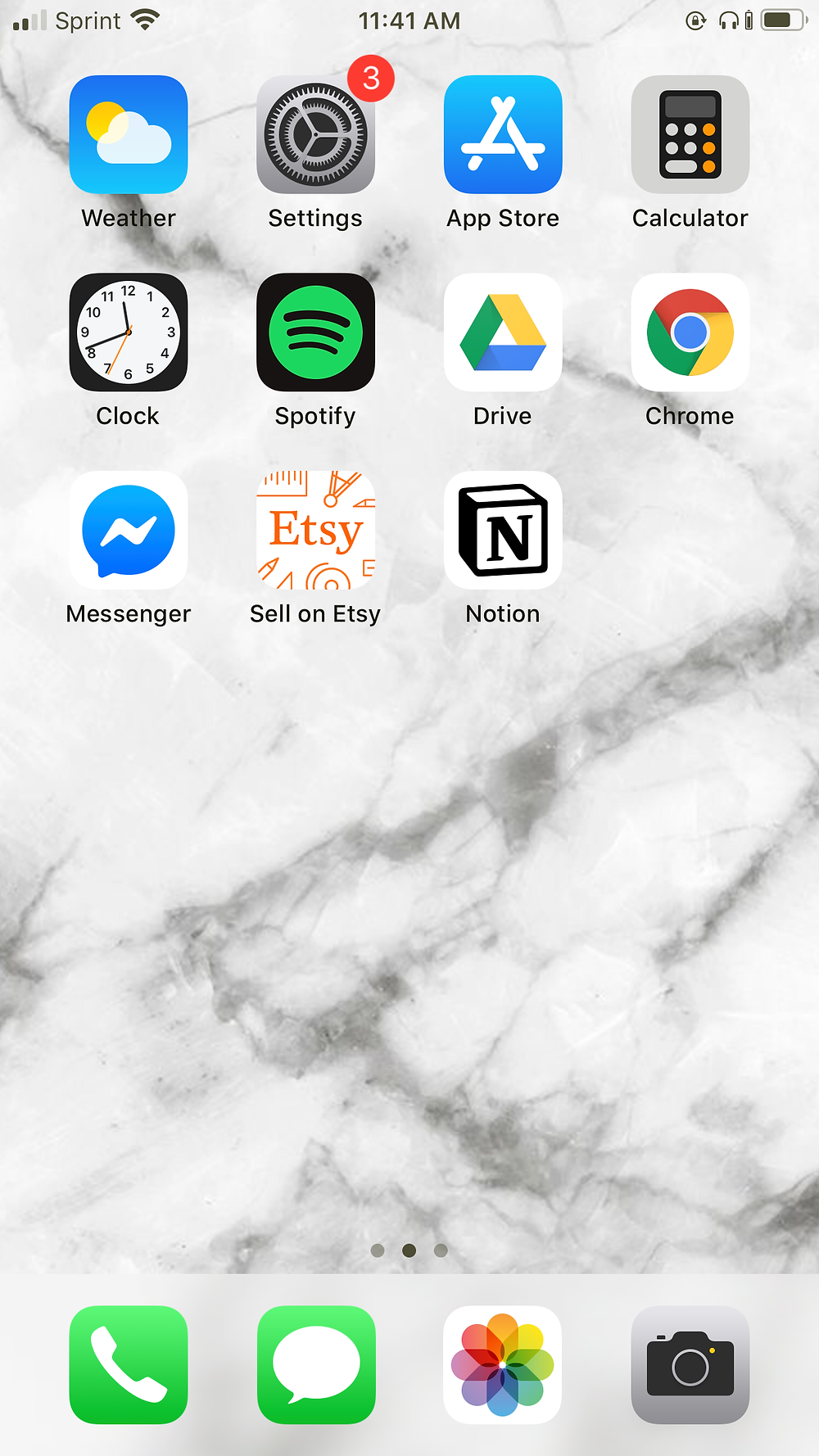Start Spotify
The height and width of the screenshot is (1456, 819).
[x=316, y=332]
